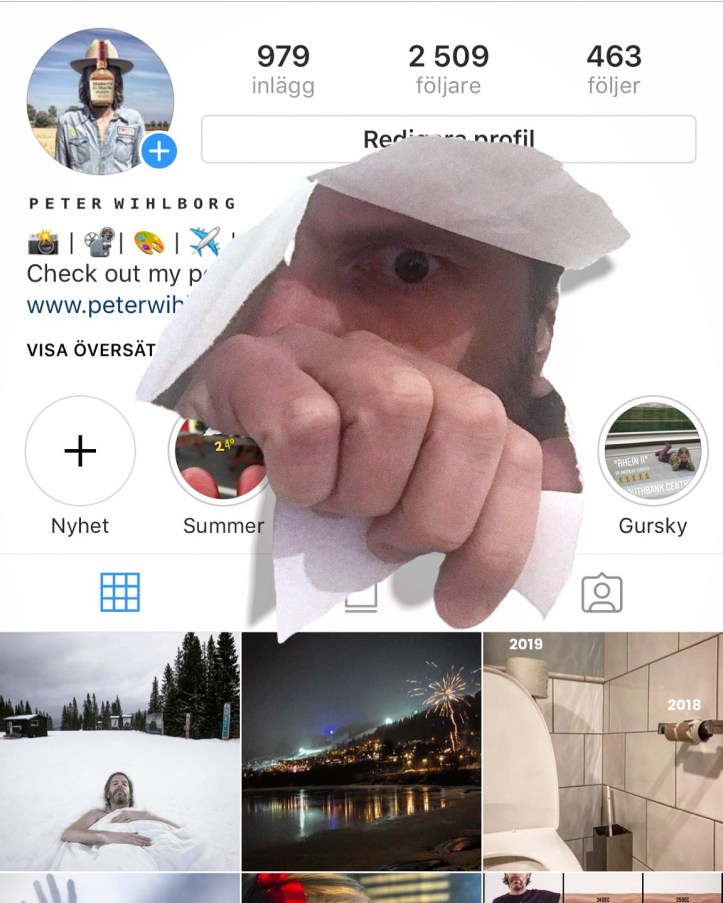
Task: Switch to the grid posts tab
Action: [120, 593]
